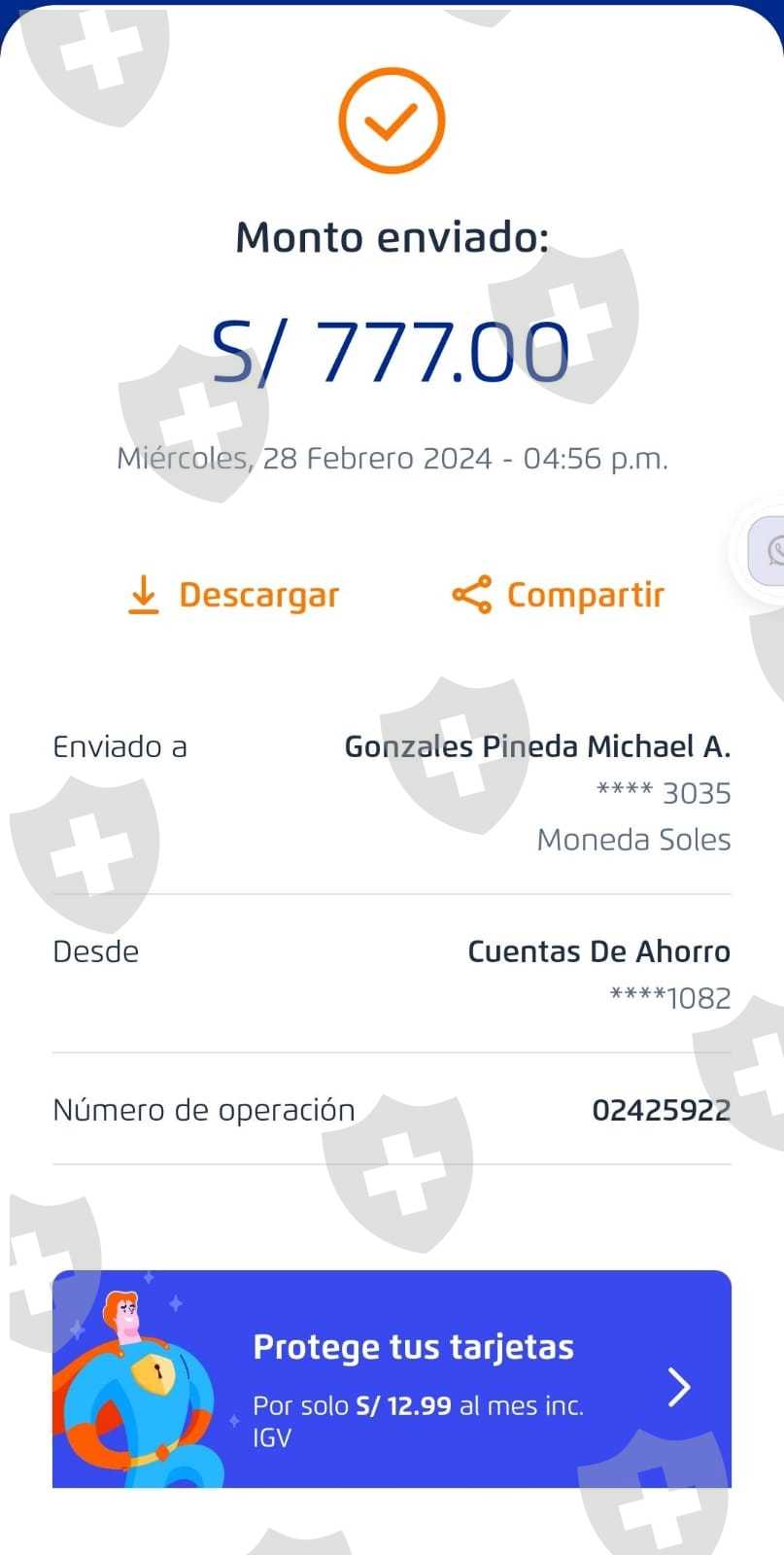Download the transfer receipt via Descargar
This screenshot has height=1555, width=784.
pos(233,595)
